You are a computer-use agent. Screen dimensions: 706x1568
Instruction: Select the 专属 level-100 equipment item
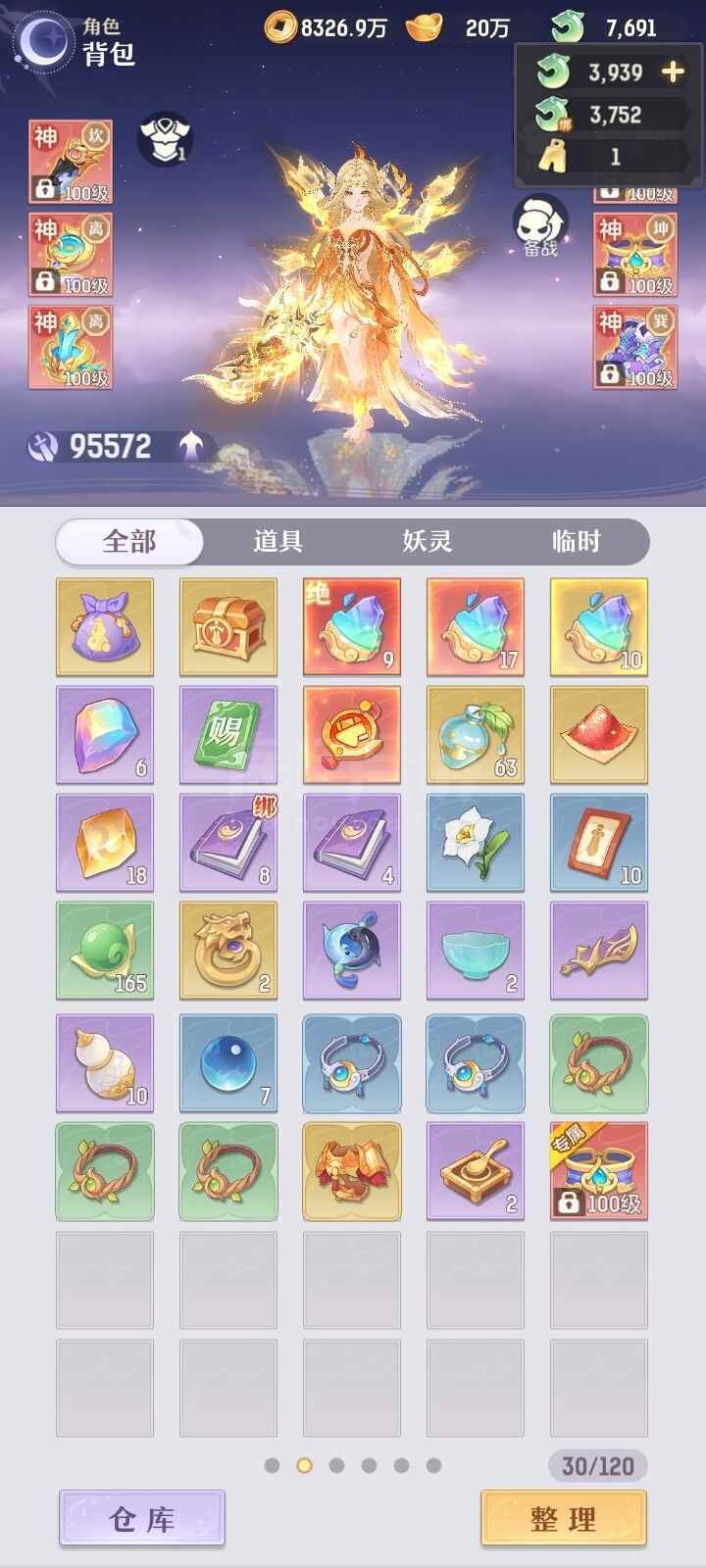point(599,1170)
